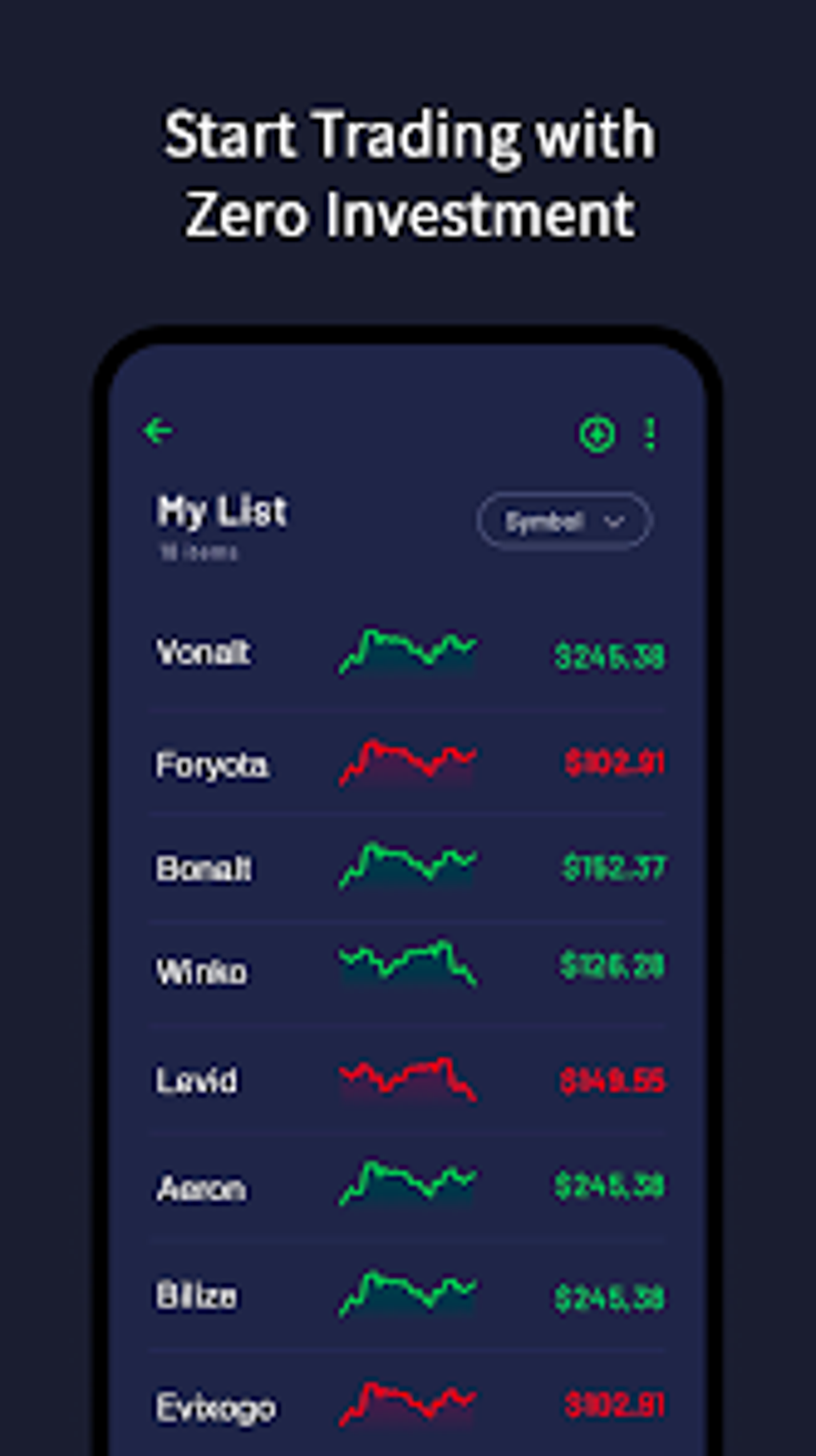Image resolution: width=816 pixels, height=1456 pixels.
Task: Tap the Winko stock name label
Action: (x=200, y=973)
